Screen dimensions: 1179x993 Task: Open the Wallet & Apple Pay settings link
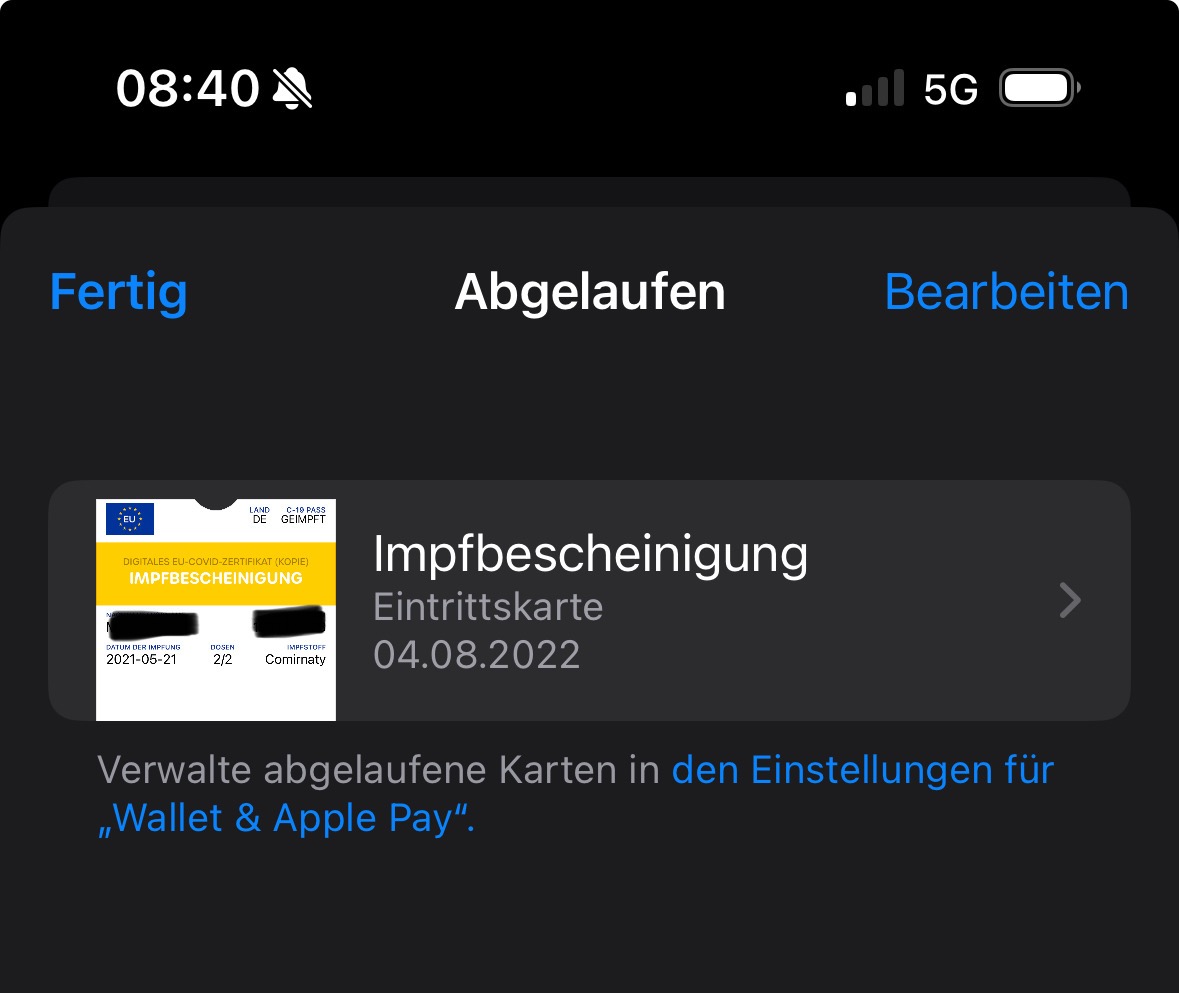pos(862,771)
